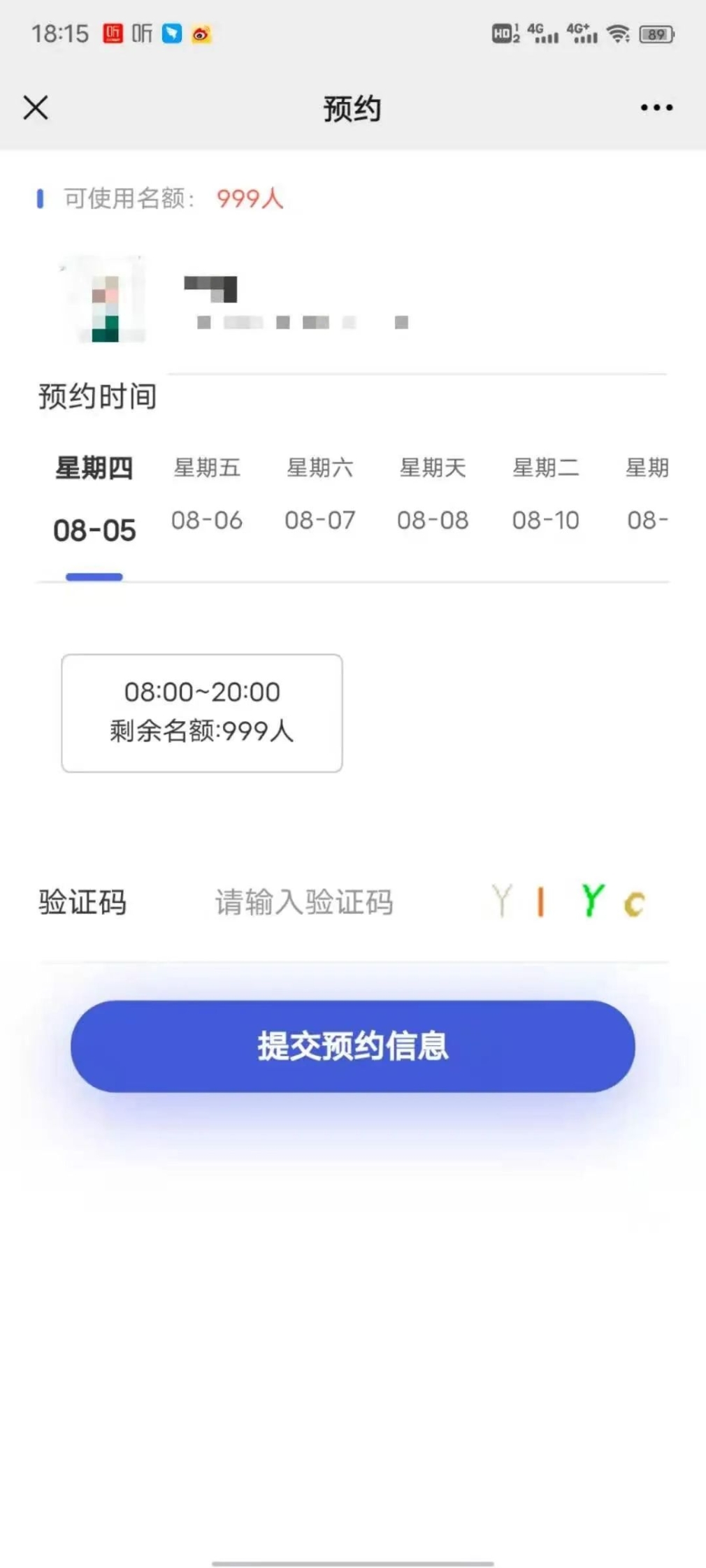Switch to 星期五 08-06 date
This screenshot has width=706, height=1568.
[x=207, y=493]
